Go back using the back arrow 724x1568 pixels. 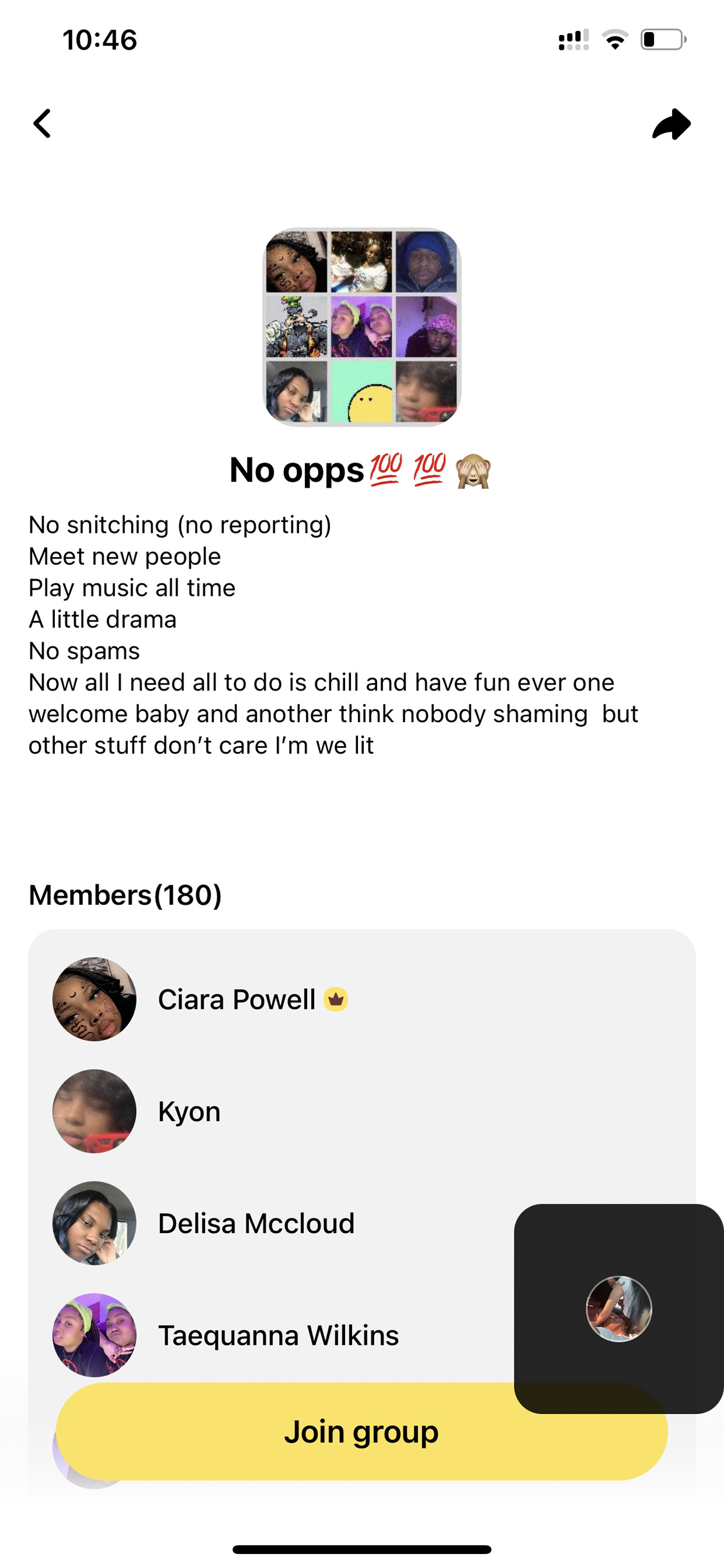[x=42, y=124]
